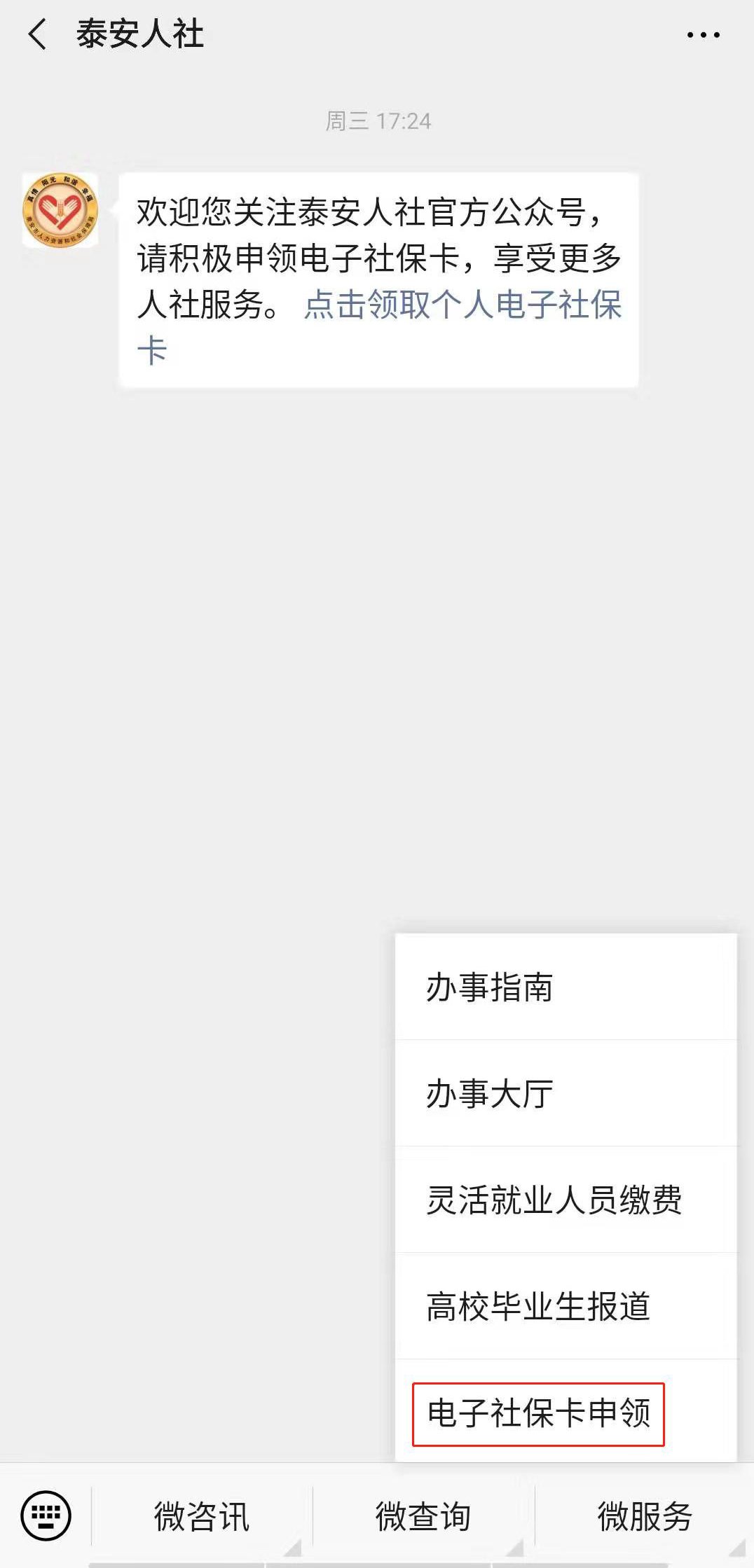
Task: Expand the 微查询 bottom menu
Action: pos(423,1516)
